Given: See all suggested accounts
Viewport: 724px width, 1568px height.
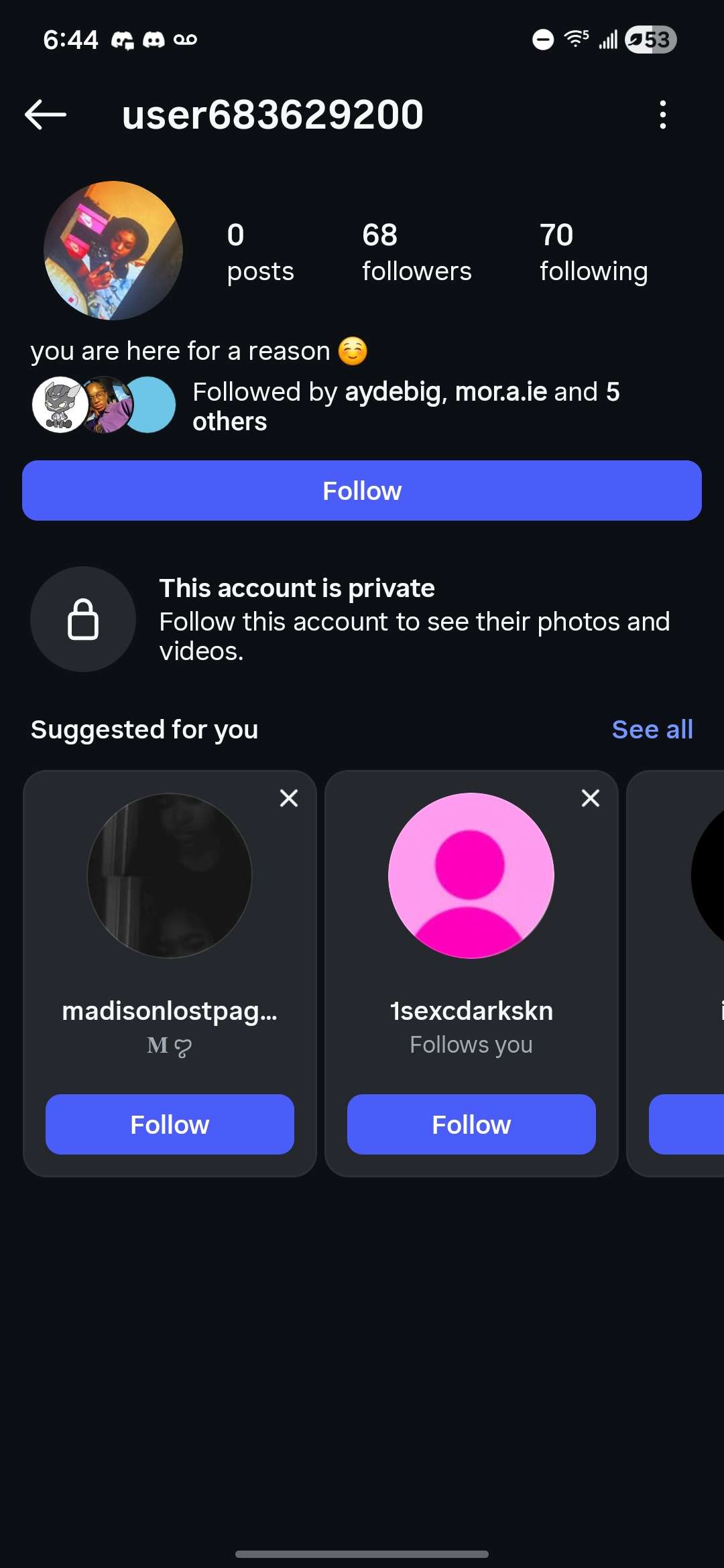Looking at the screenshot, I should [652, 729].
